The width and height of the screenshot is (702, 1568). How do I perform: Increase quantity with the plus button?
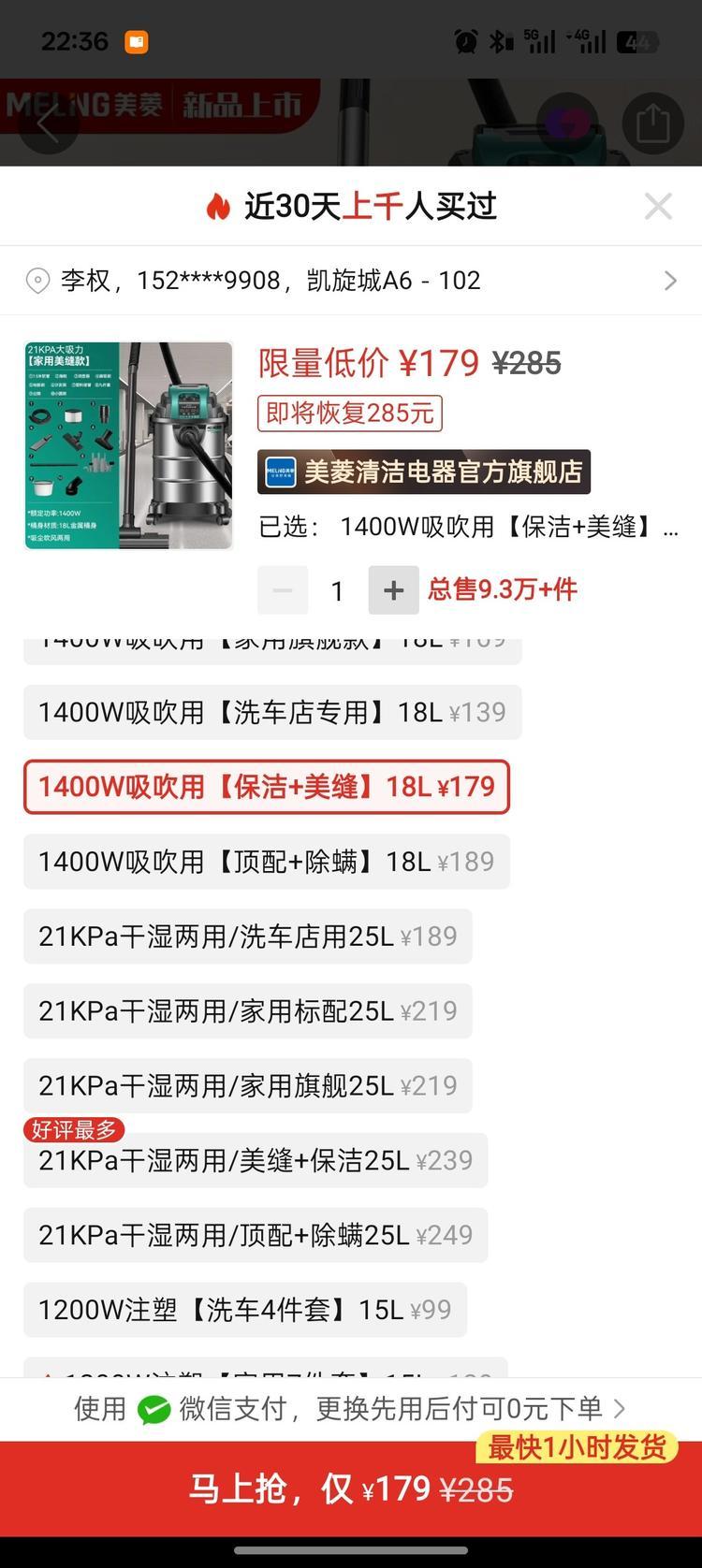pyautogui.click(x=393, y=590)
